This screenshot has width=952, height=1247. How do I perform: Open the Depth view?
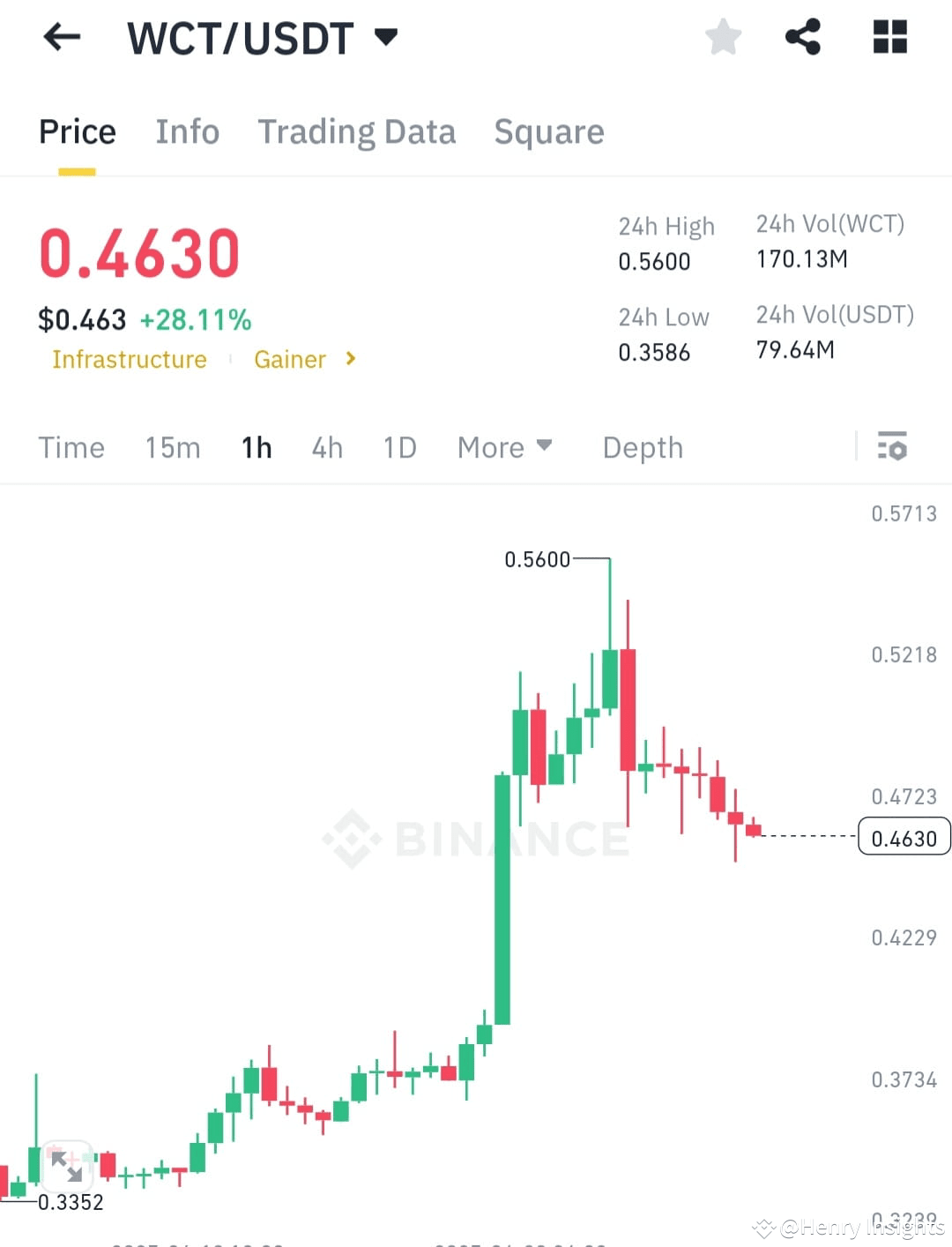point(643,448)
